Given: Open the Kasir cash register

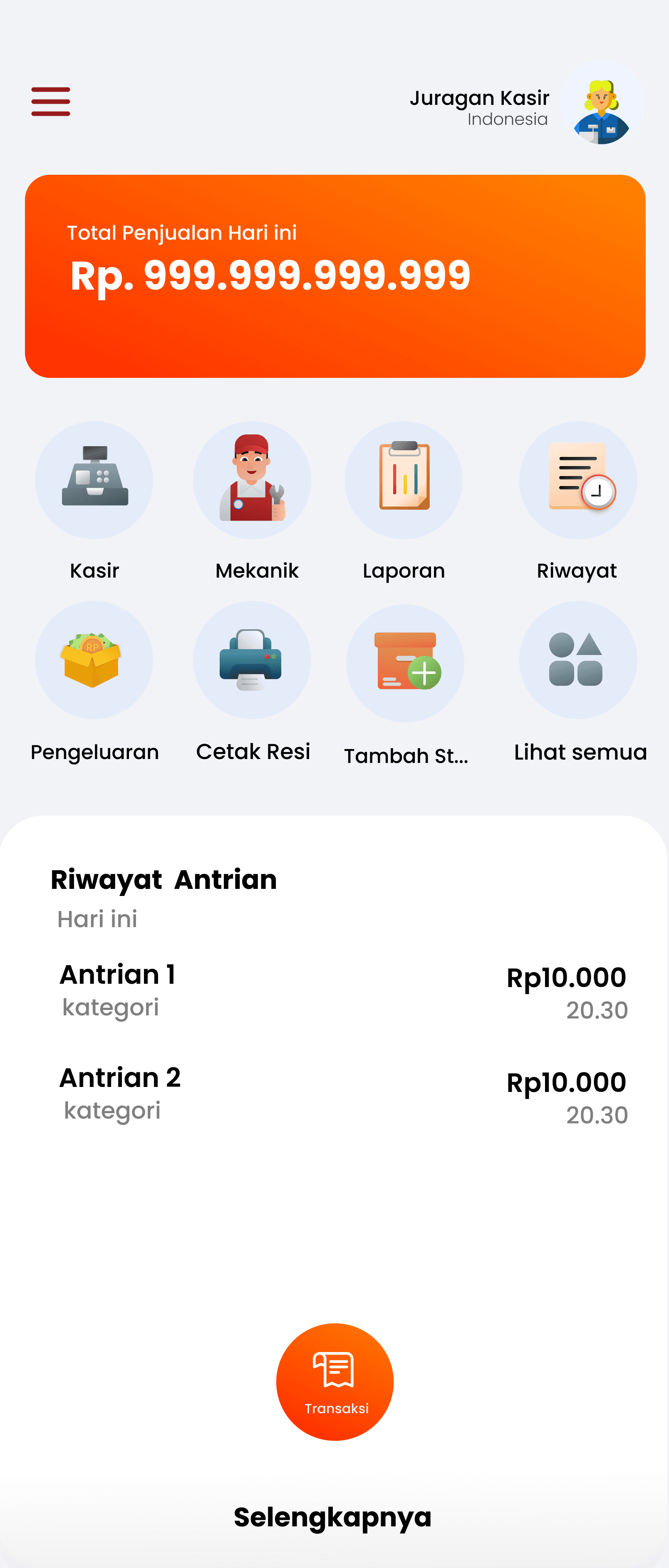Looking at the screenshot, I should point(94,480).
